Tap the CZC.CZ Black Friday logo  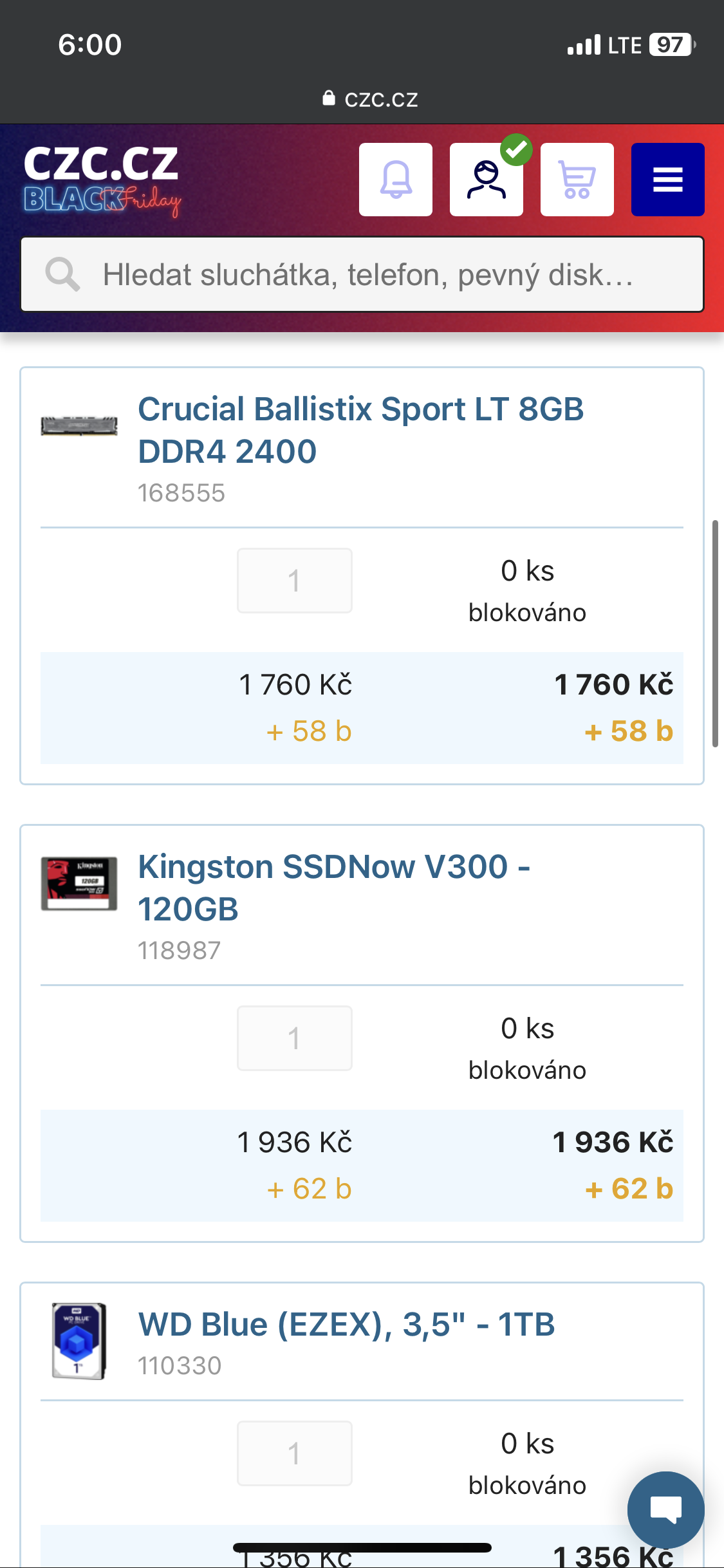pyautogui.click(x=102, y=180)
